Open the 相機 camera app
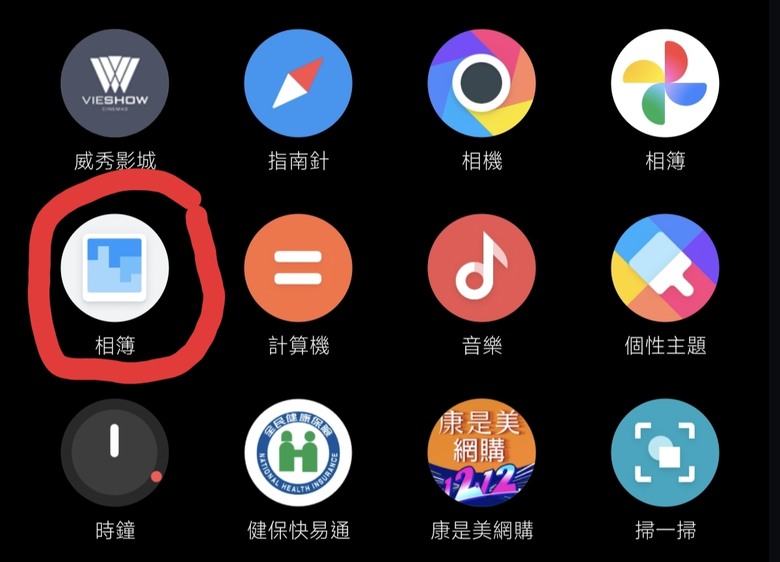The image size is (780, 562). pos(481,83)
